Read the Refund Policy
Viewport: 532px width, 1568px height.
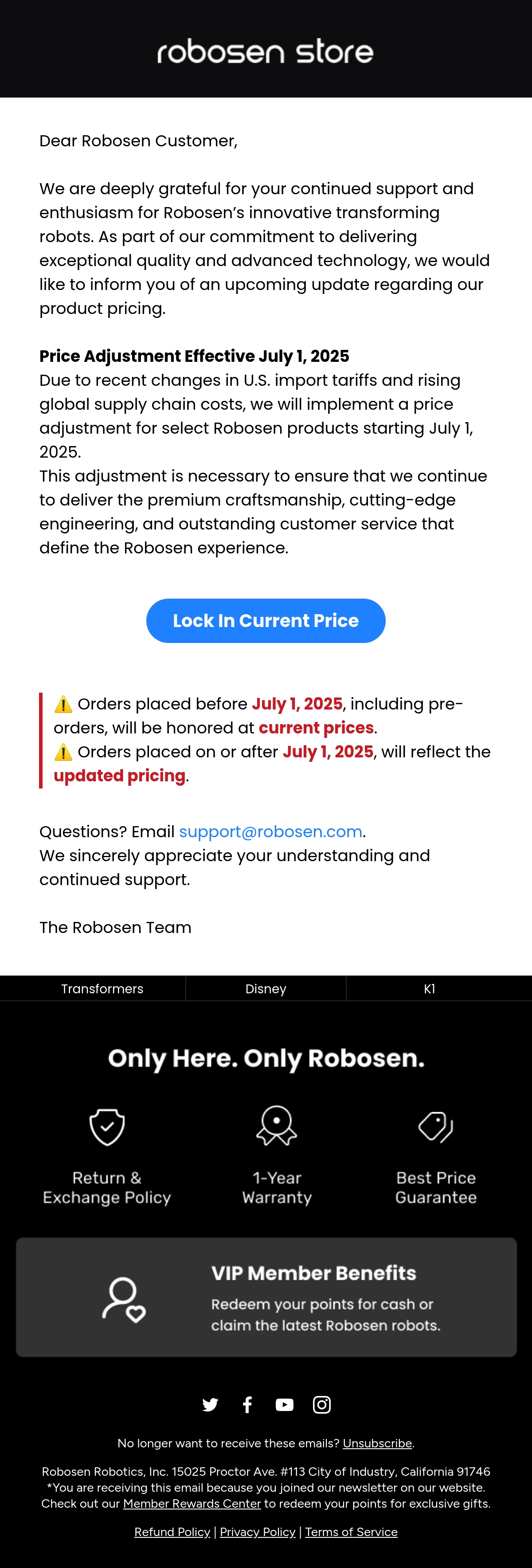click(x=172, y=1532)
